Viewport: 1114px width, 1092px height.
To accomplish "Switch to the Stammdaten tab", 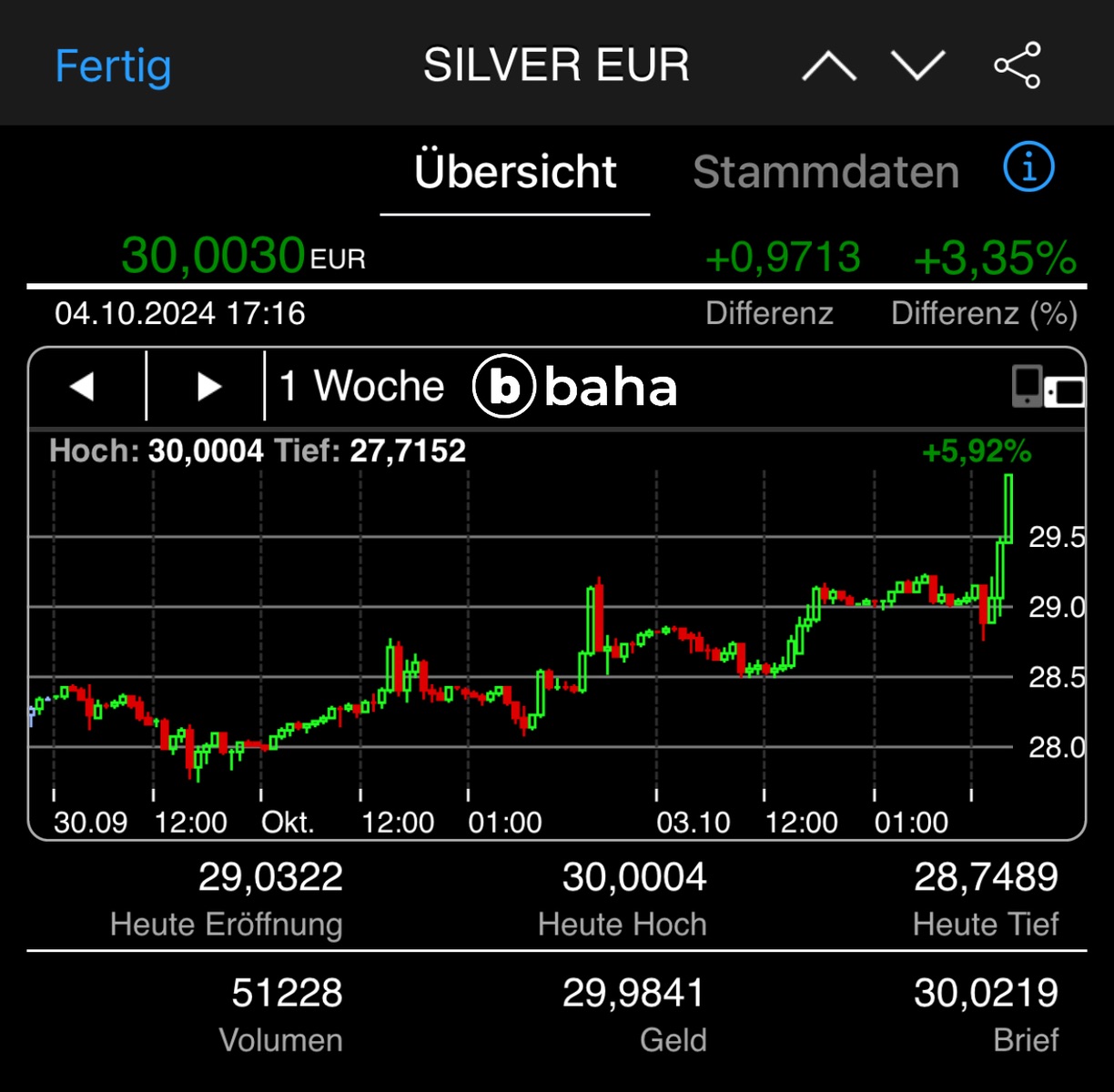I will pos(825,172).
